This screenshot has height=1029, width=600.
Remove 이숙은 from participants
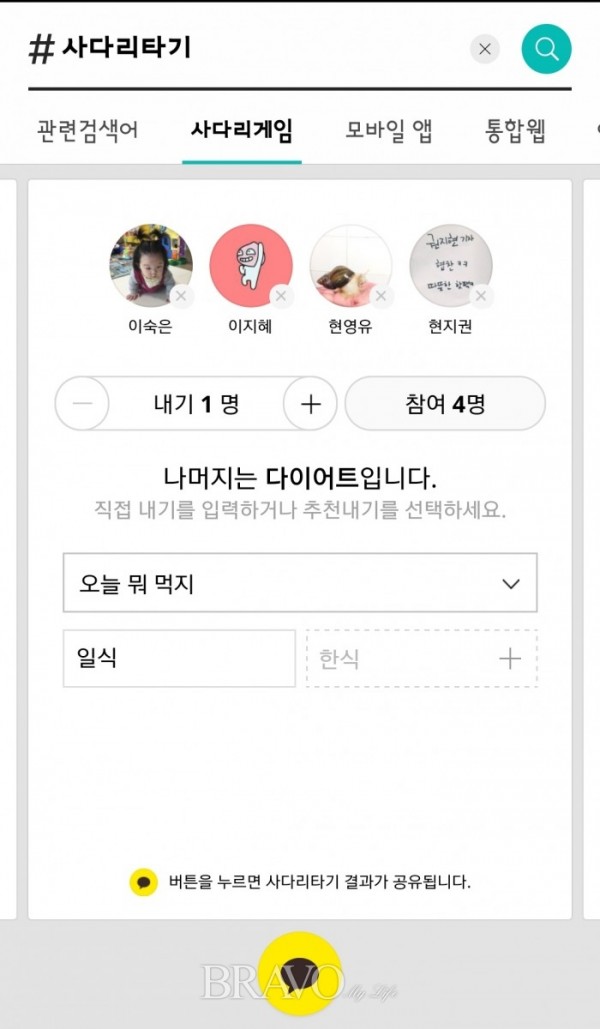[181, 297]
